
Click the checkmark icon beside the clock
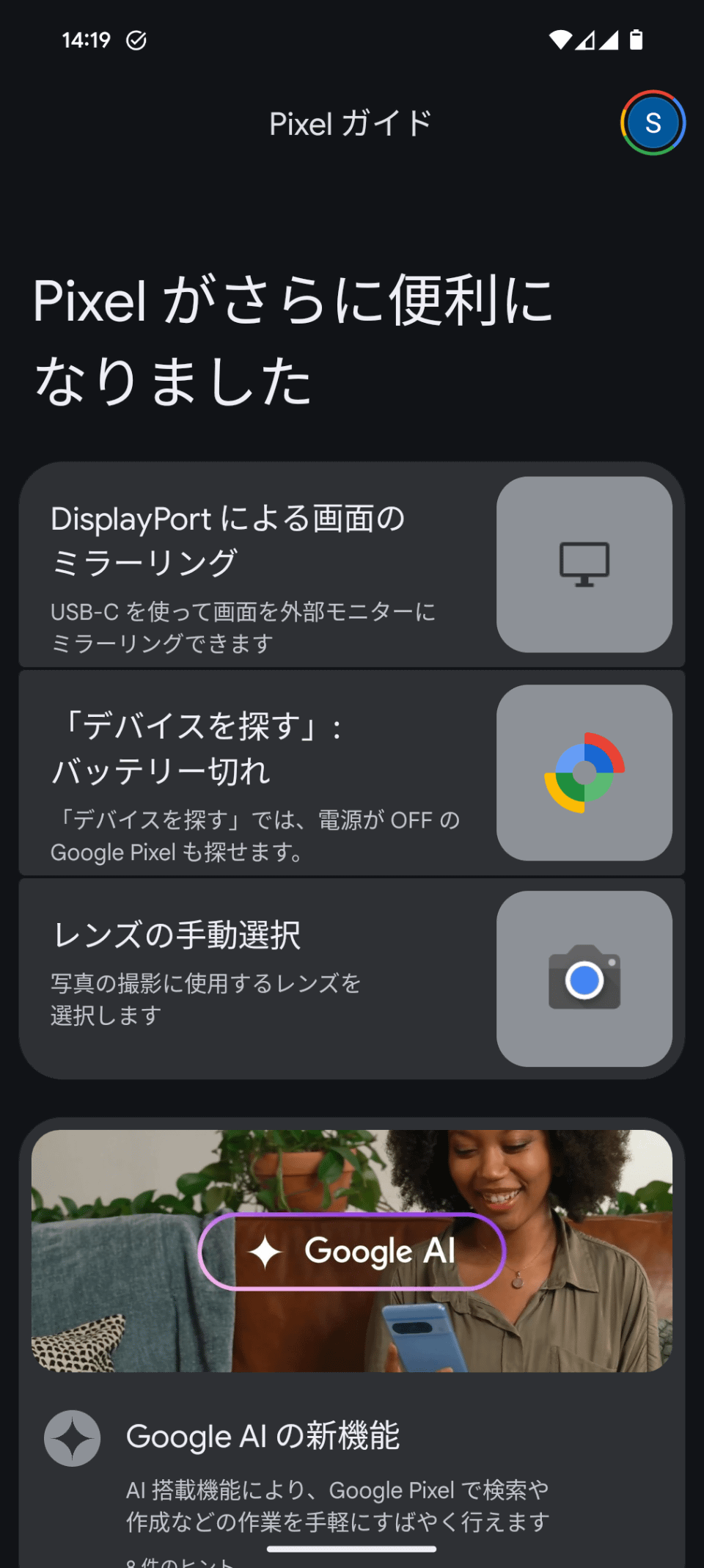coord(136,40)
